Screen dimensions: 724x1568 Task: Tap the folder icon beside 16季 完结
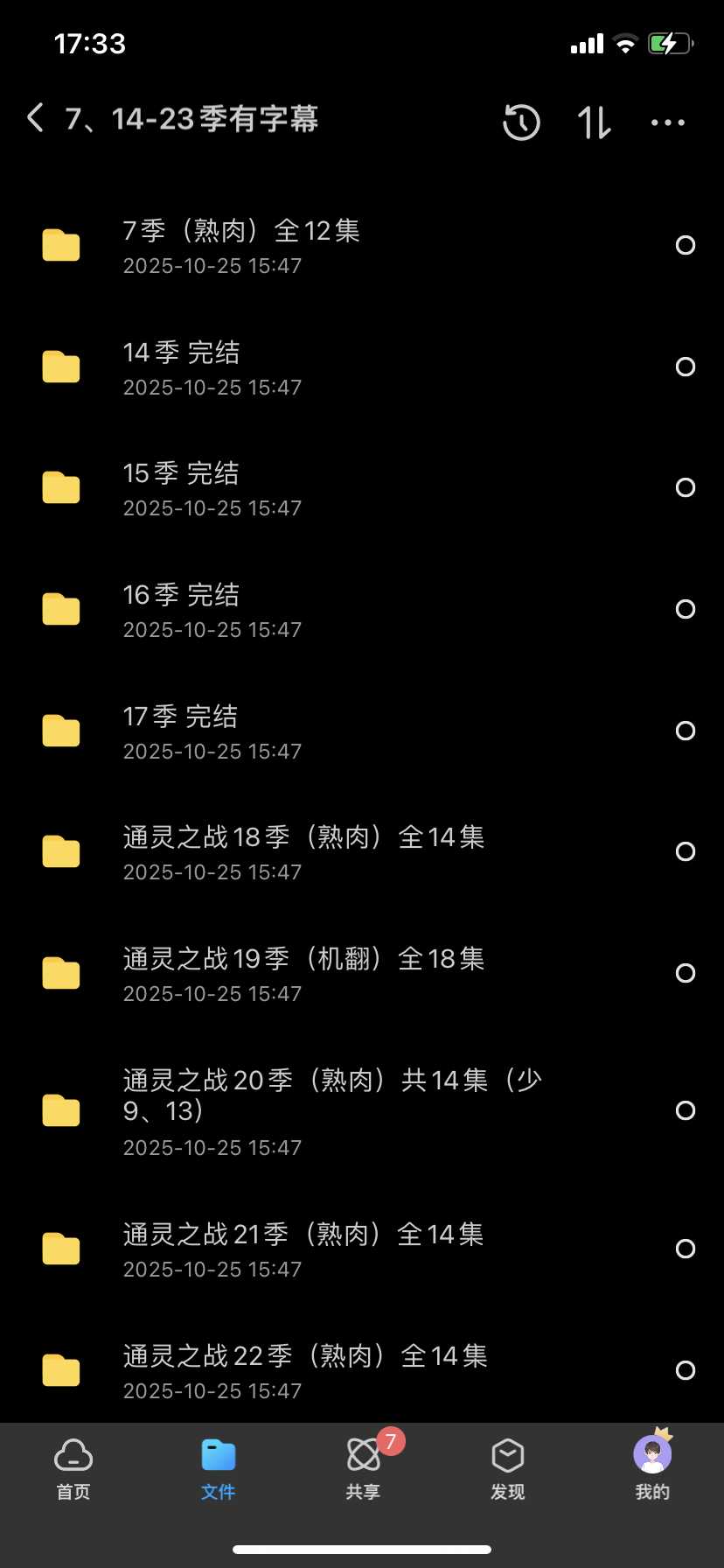[x=60, y=609]
